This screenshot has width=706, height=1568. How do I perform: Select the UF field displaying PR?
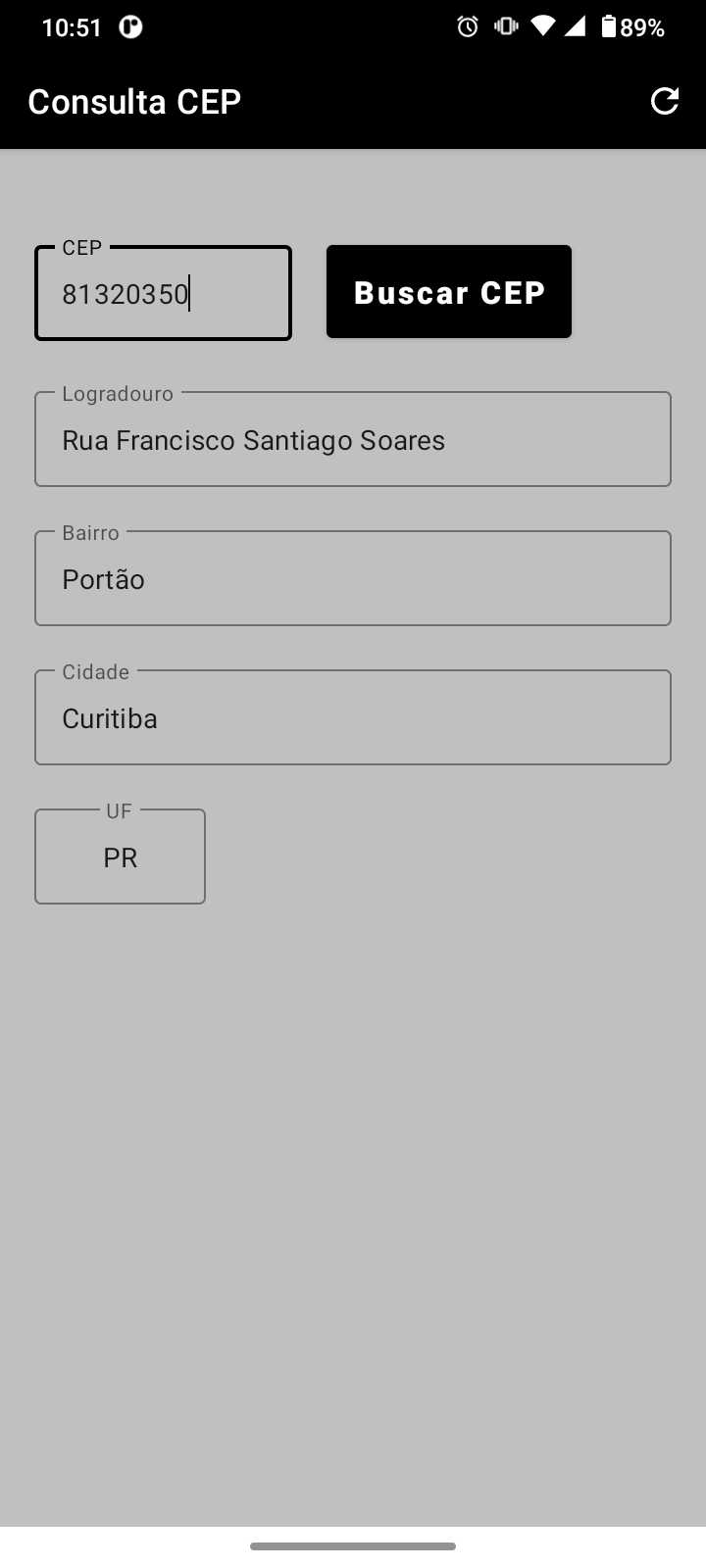point(120,856)
